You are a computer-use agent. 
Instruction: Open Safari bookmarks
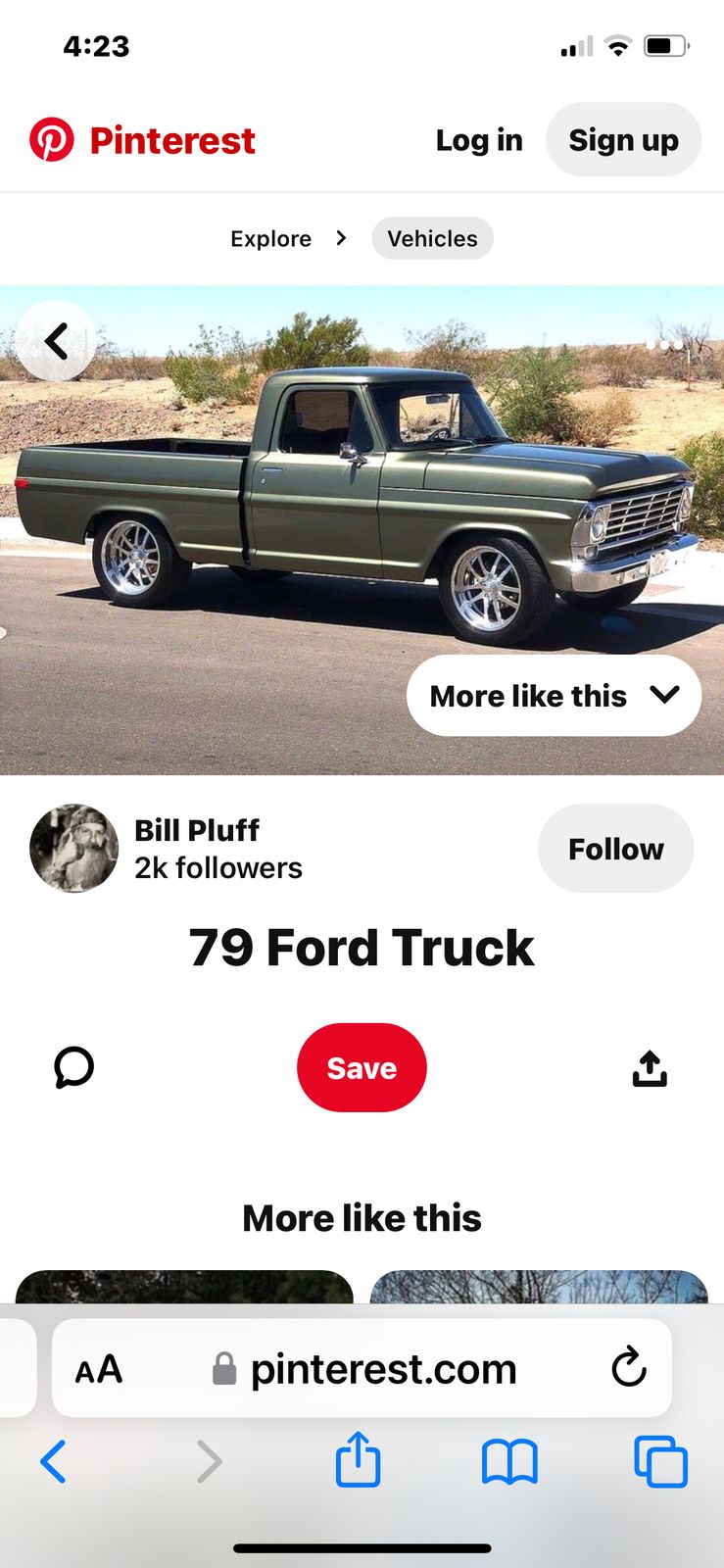tap(509, 1461)
